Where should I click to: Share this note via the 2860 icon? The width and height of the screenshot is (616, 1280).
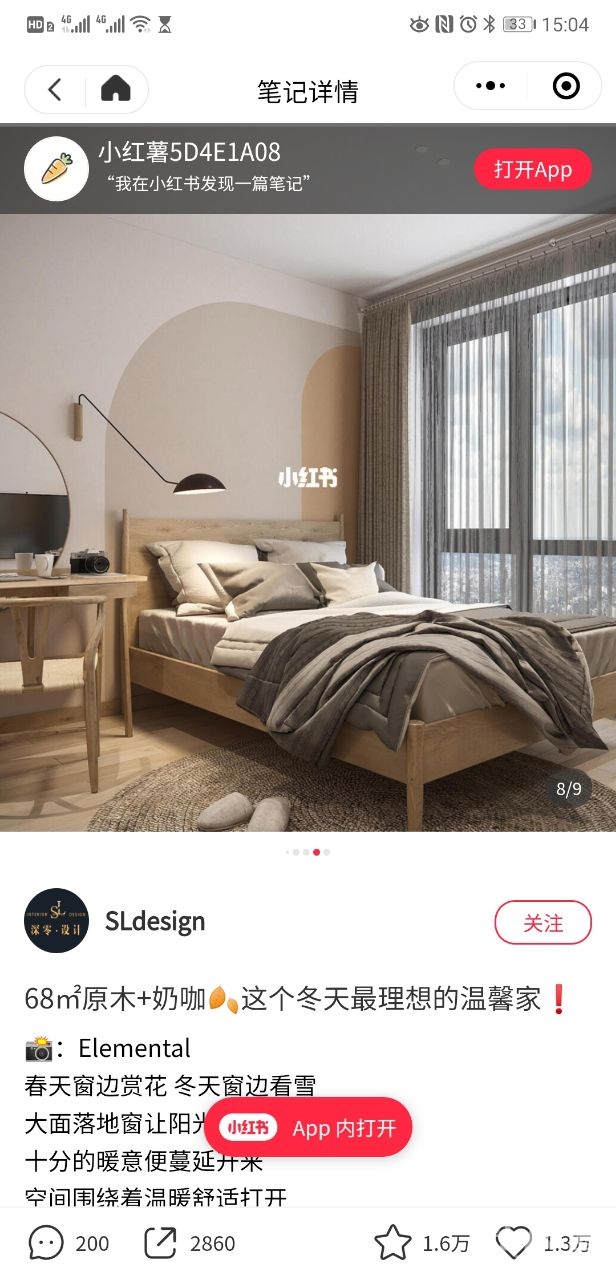pyautogui.click(x=160, y=1243)
